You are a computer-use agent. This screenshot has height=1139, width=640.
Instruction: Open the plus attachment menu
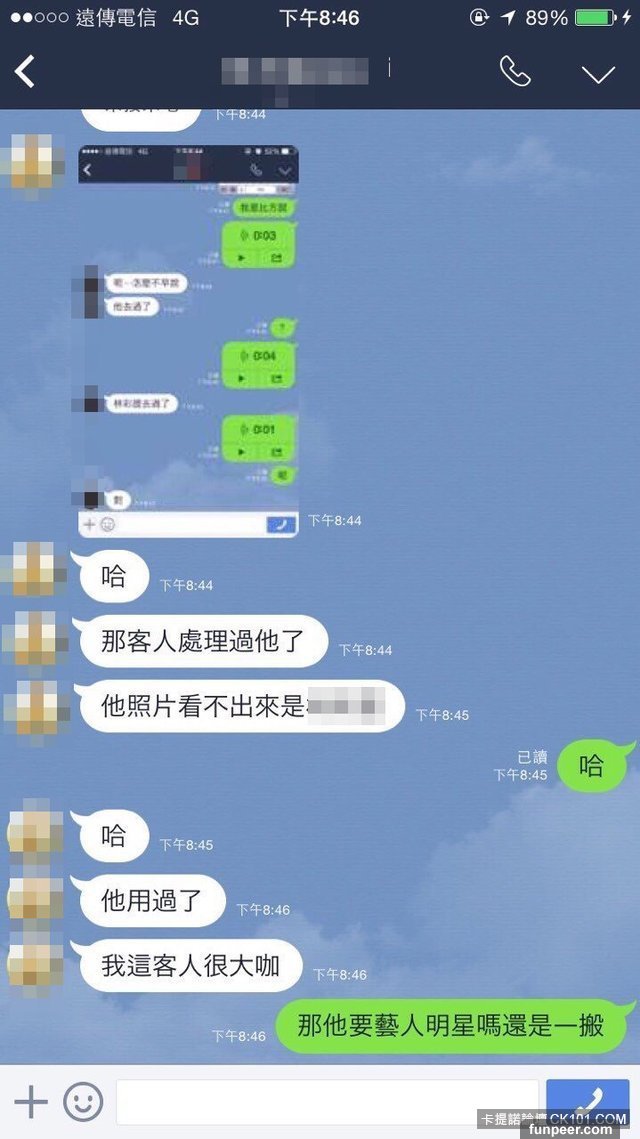point(31,1102)
